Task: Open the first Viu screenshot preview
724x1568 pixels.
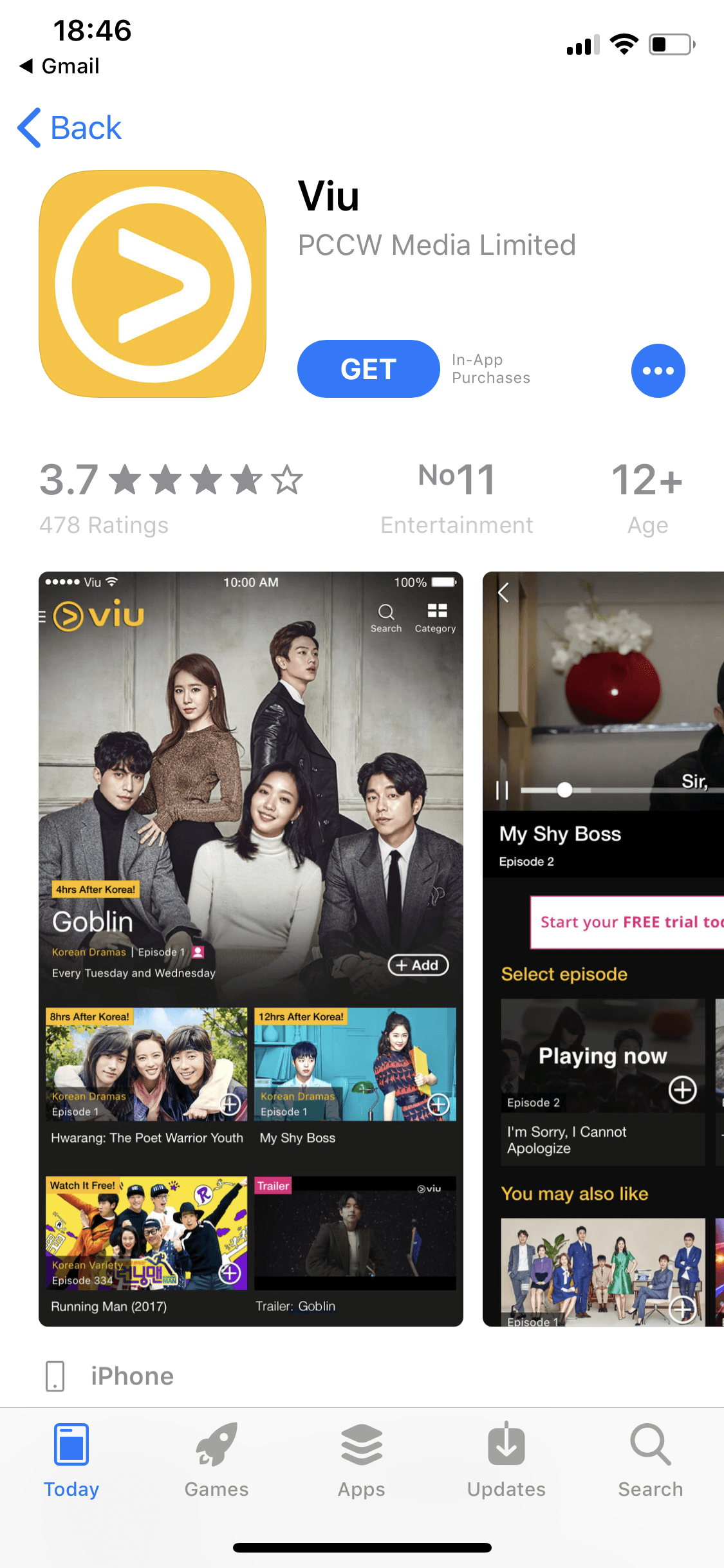Action: click(251, 947)
